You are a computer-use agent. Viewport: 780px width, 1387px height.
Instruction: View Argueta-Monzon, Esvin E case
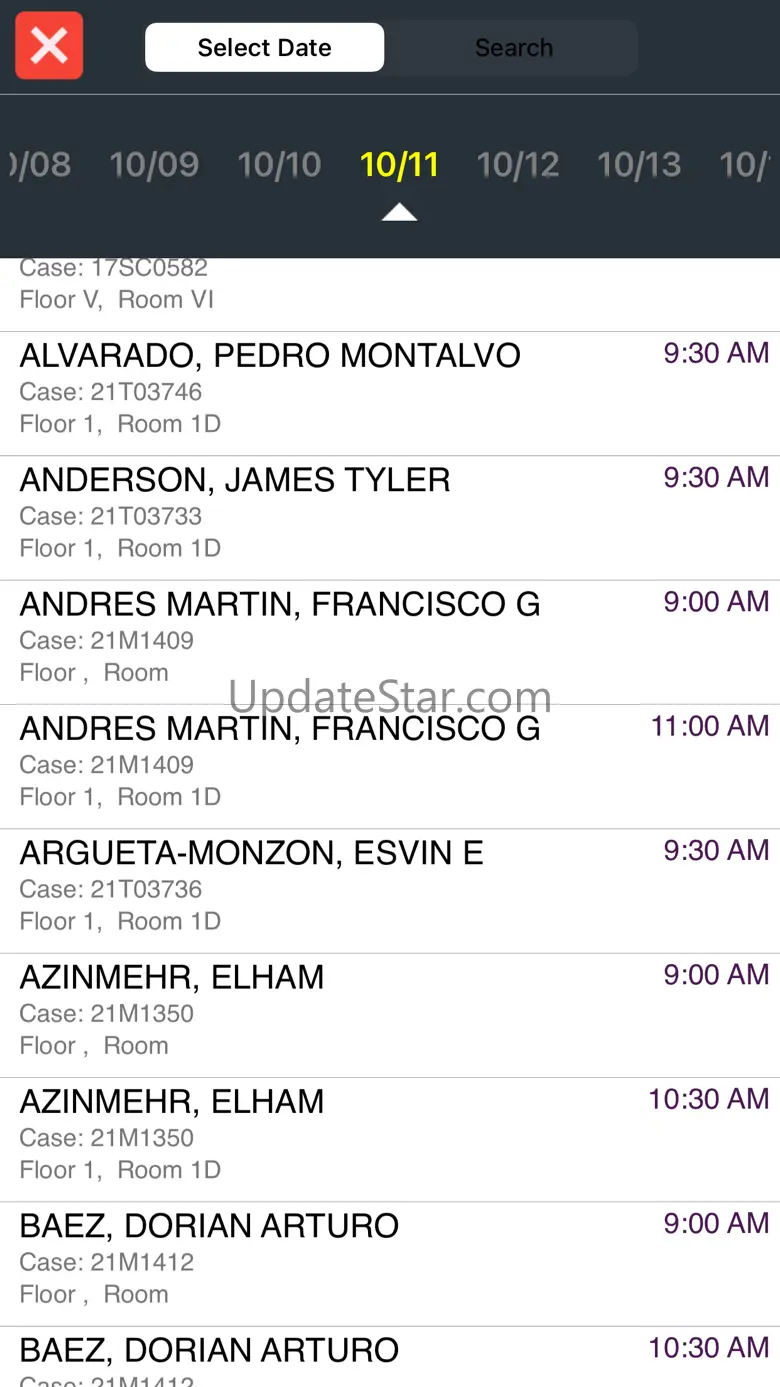(x=390, y=887)
